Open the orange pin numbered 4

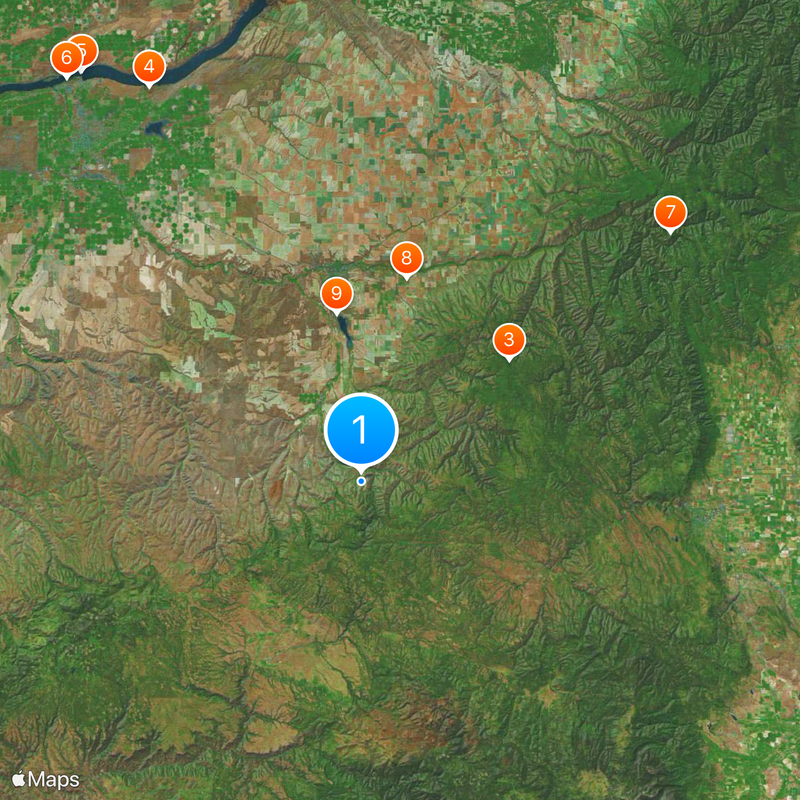[149, 67]
